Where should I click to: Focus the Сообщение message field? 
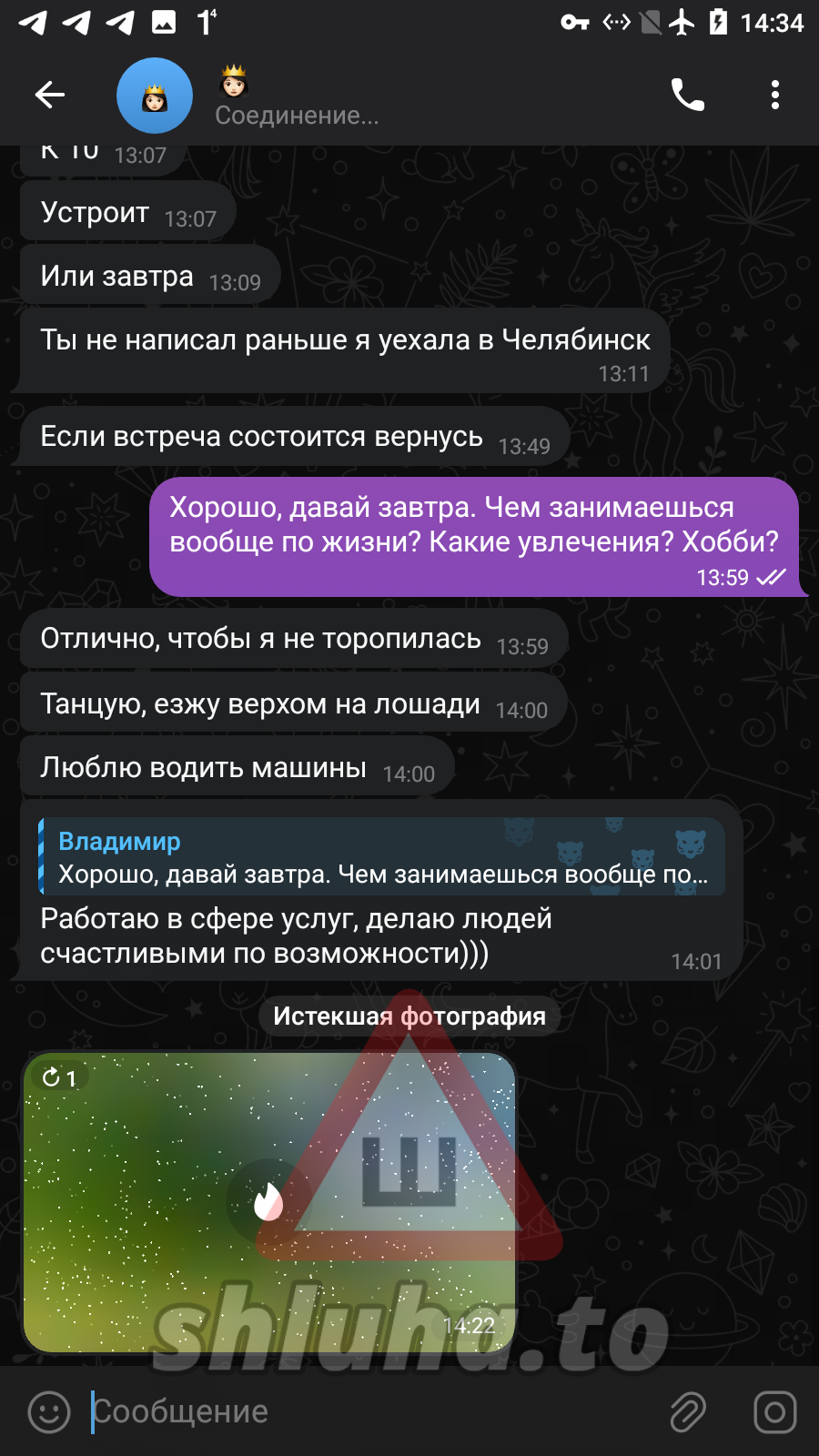coord(364,1411)
